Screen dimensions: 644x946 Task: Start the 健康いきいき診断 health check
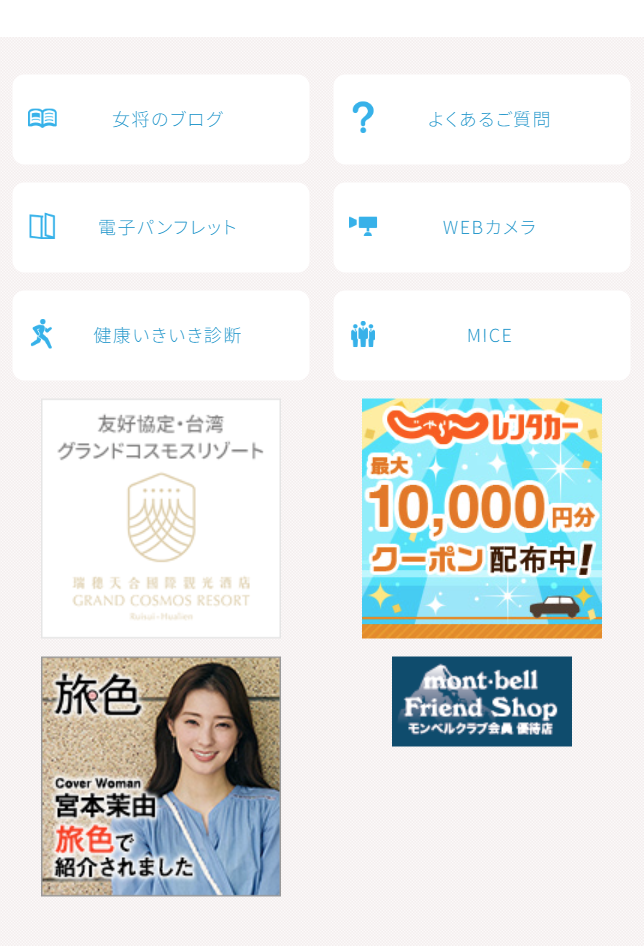click(x=161, y=335)
